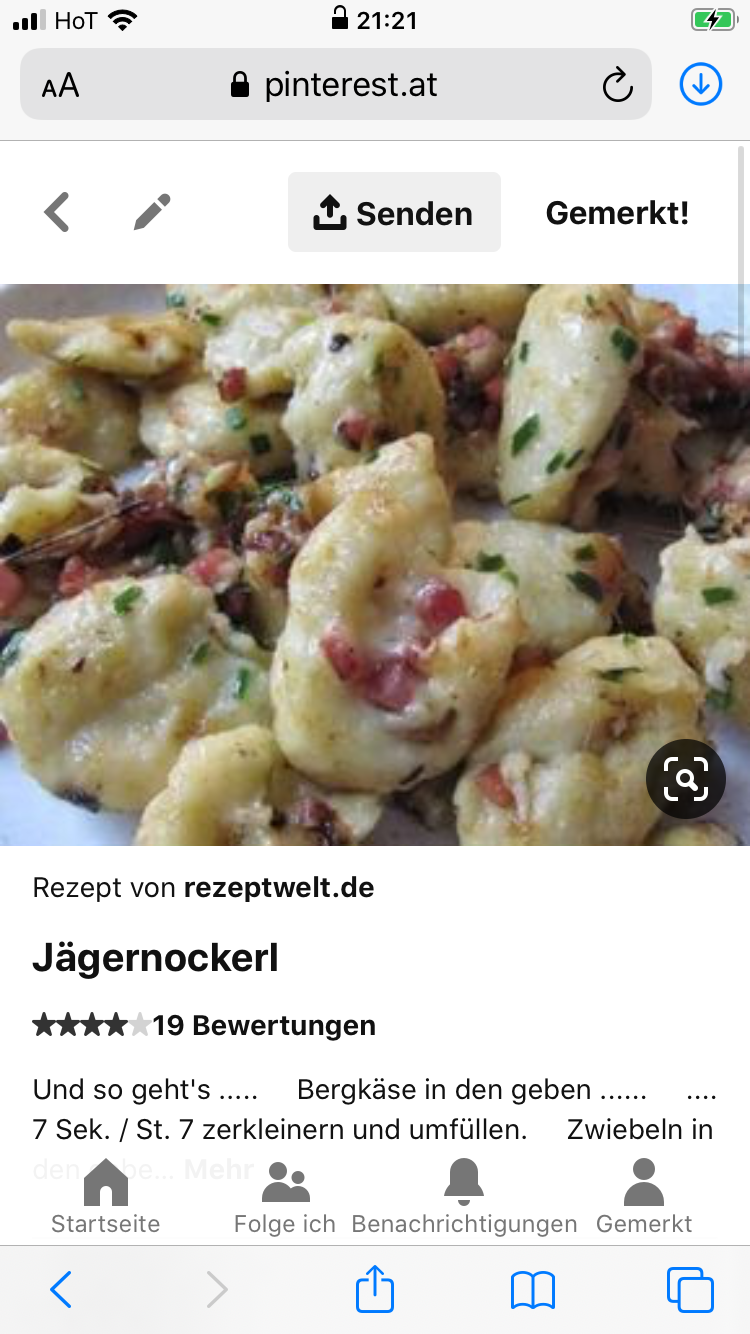Open Safari's reader text size menu

click(61, 85)
